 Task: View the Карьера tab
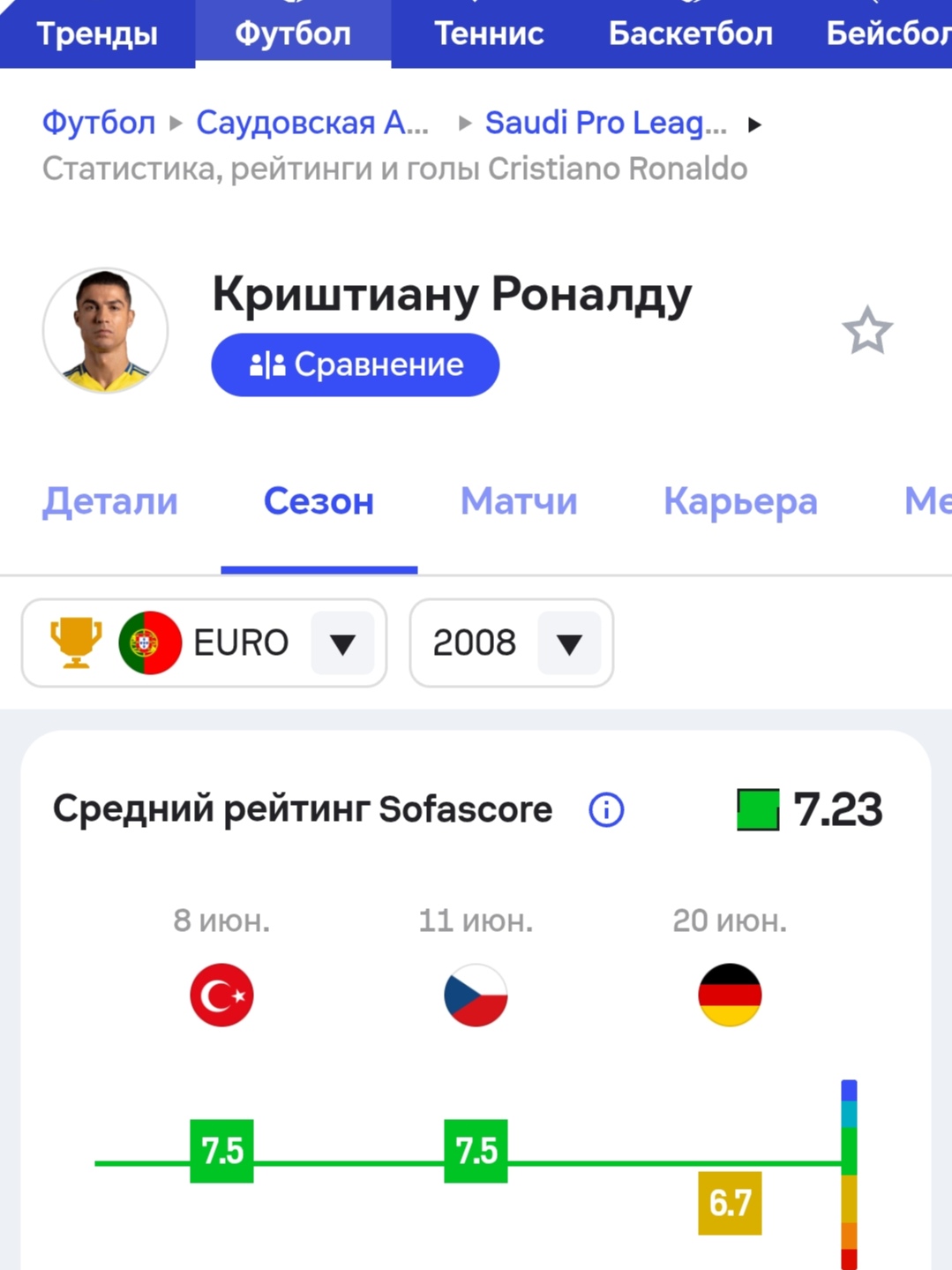click(740, 501)
